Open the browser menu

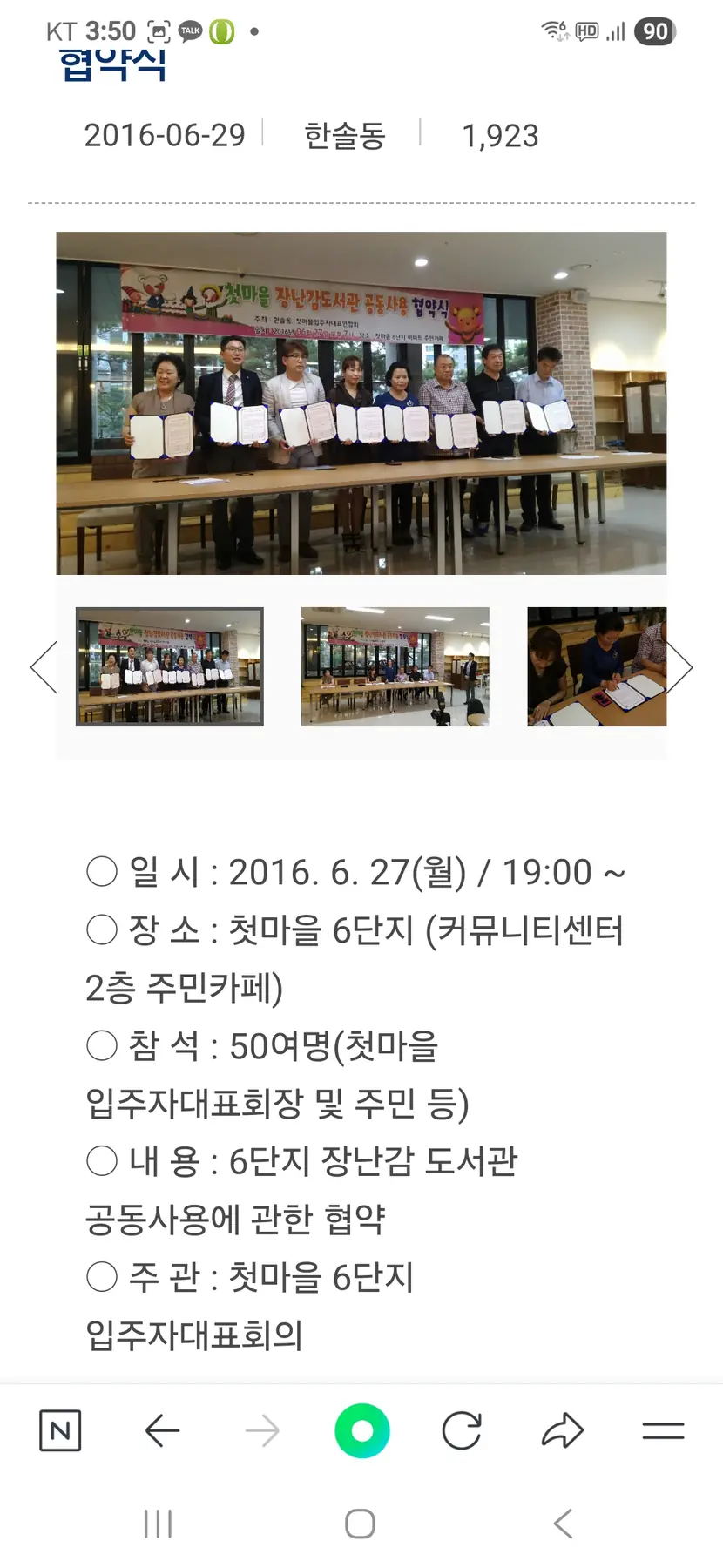tap(663, 1430)
